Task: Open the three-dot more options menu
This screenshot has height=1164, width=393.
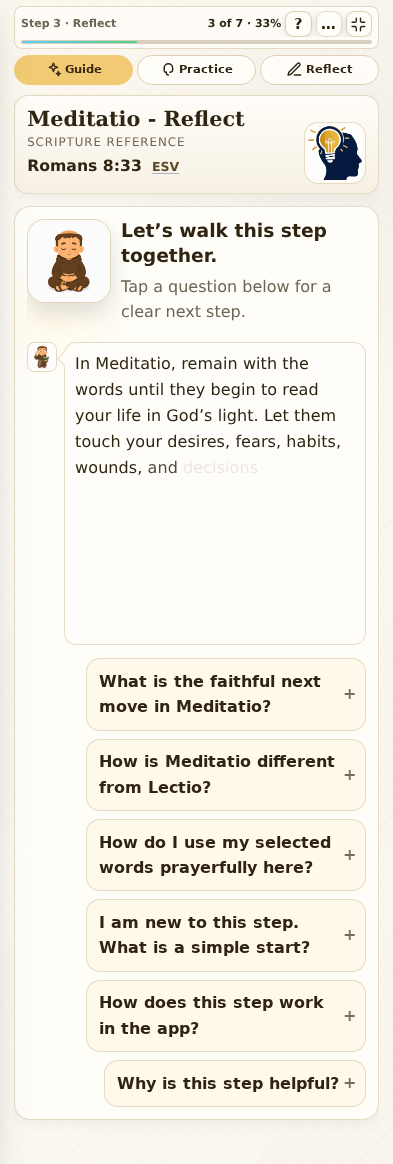Action: pos(328,24)
